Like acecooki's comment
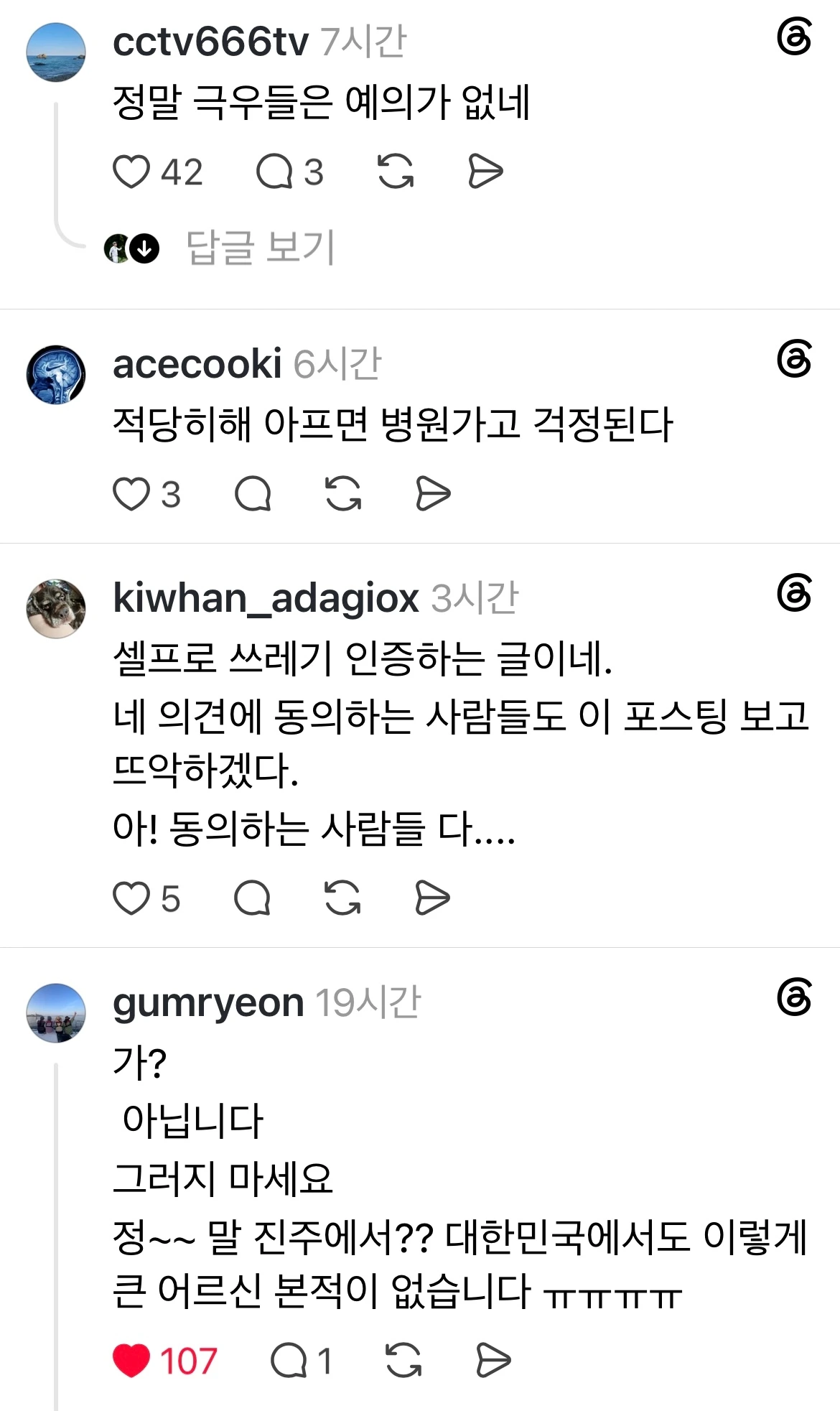 pos(131,494)
